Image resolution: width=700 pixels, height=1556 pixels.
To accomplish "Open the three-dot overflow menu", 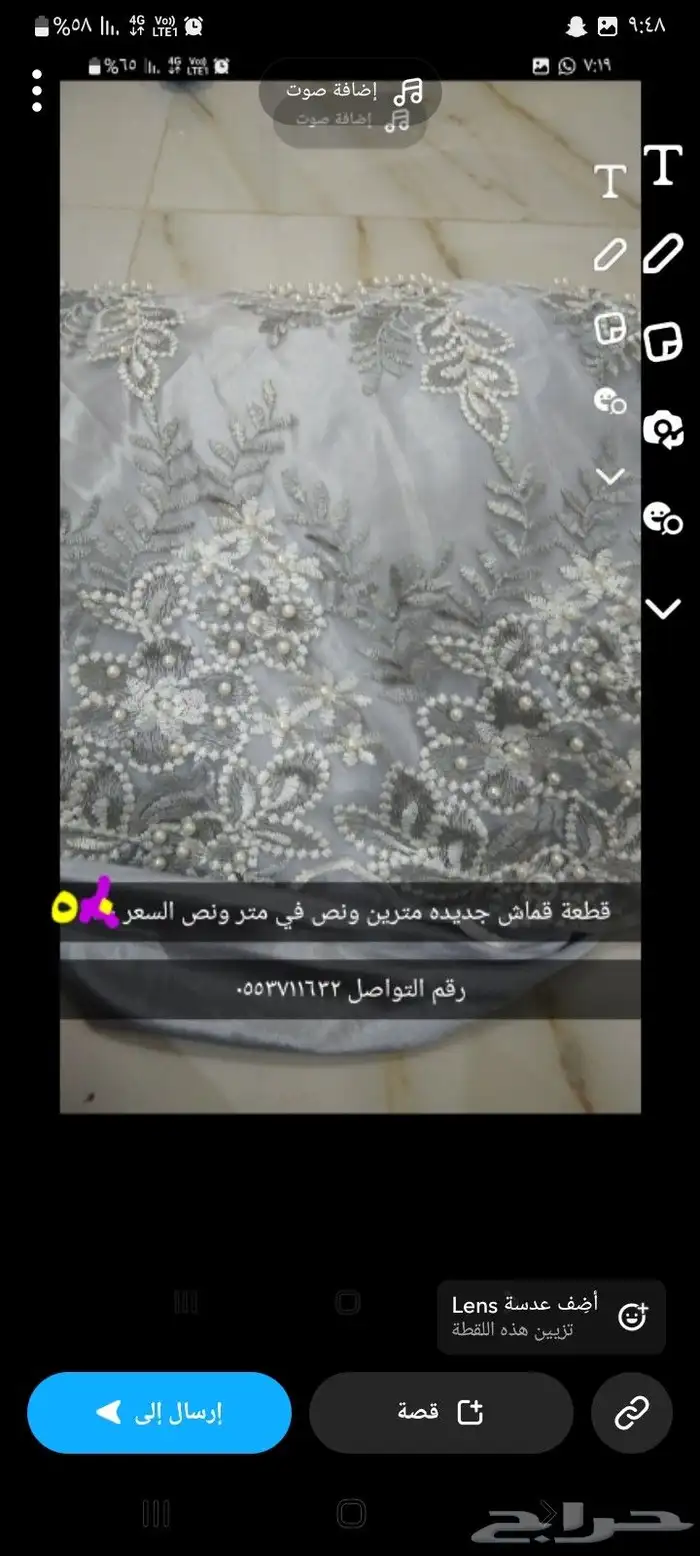I will click(x=37, y=91).
